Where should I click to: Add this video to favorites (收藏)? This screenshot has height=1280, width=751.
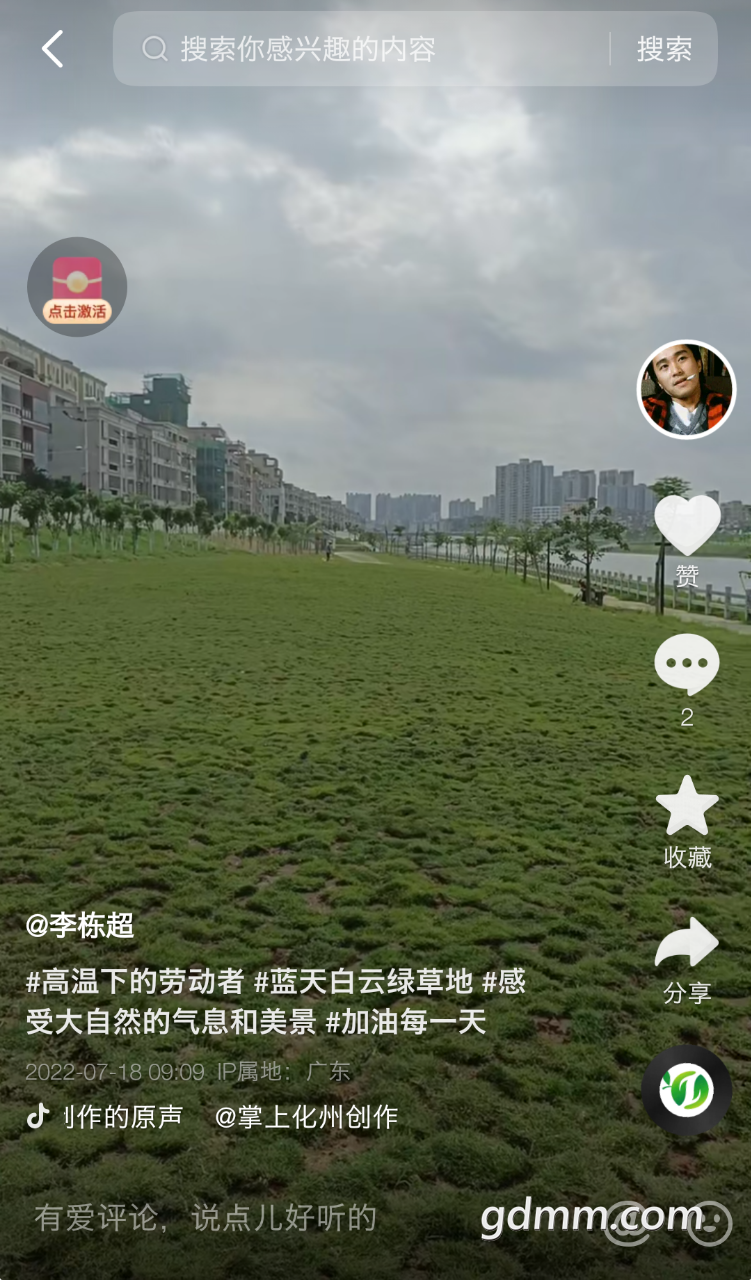[687, 808]
